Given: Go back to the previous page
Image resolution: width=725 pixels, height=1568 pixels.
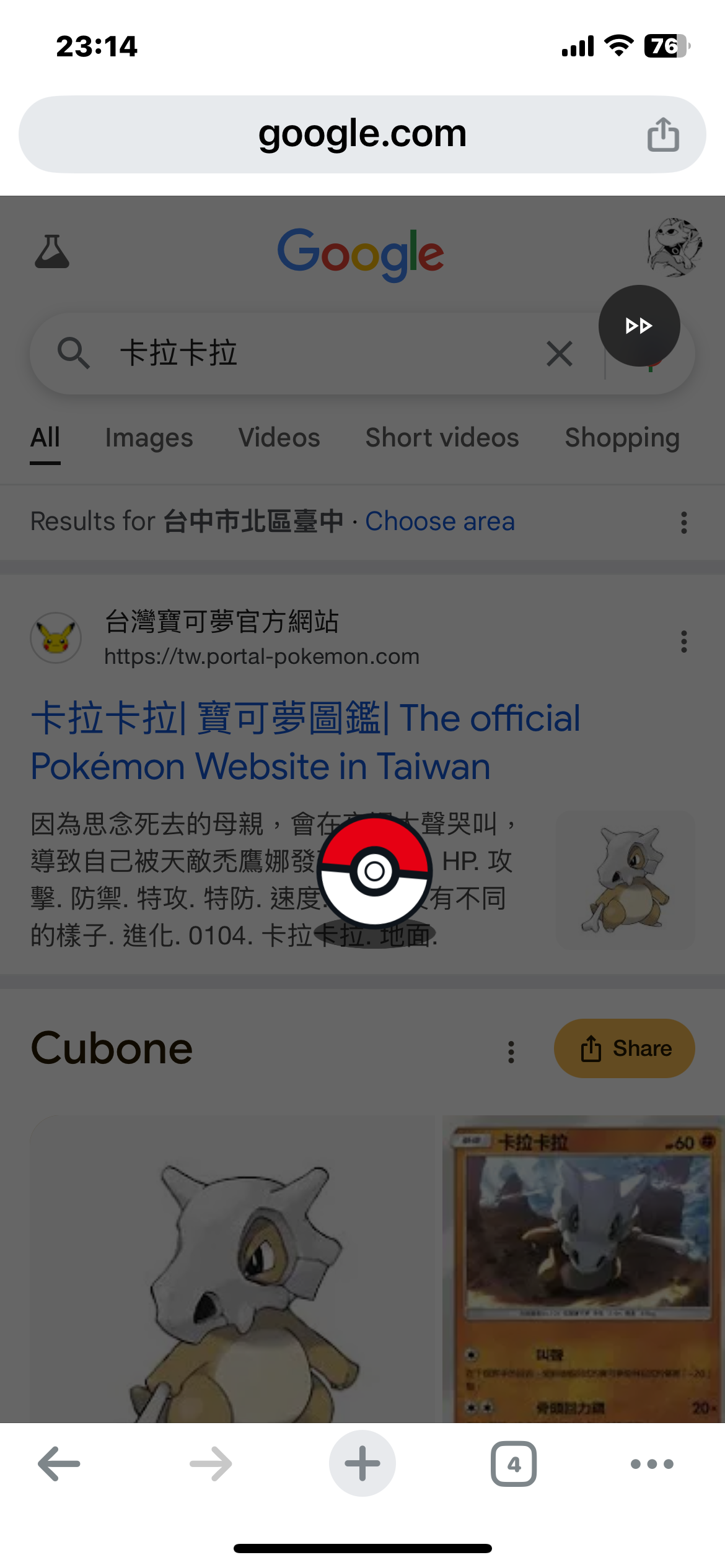Looking at the screenshot, I should click(59, 1464).
